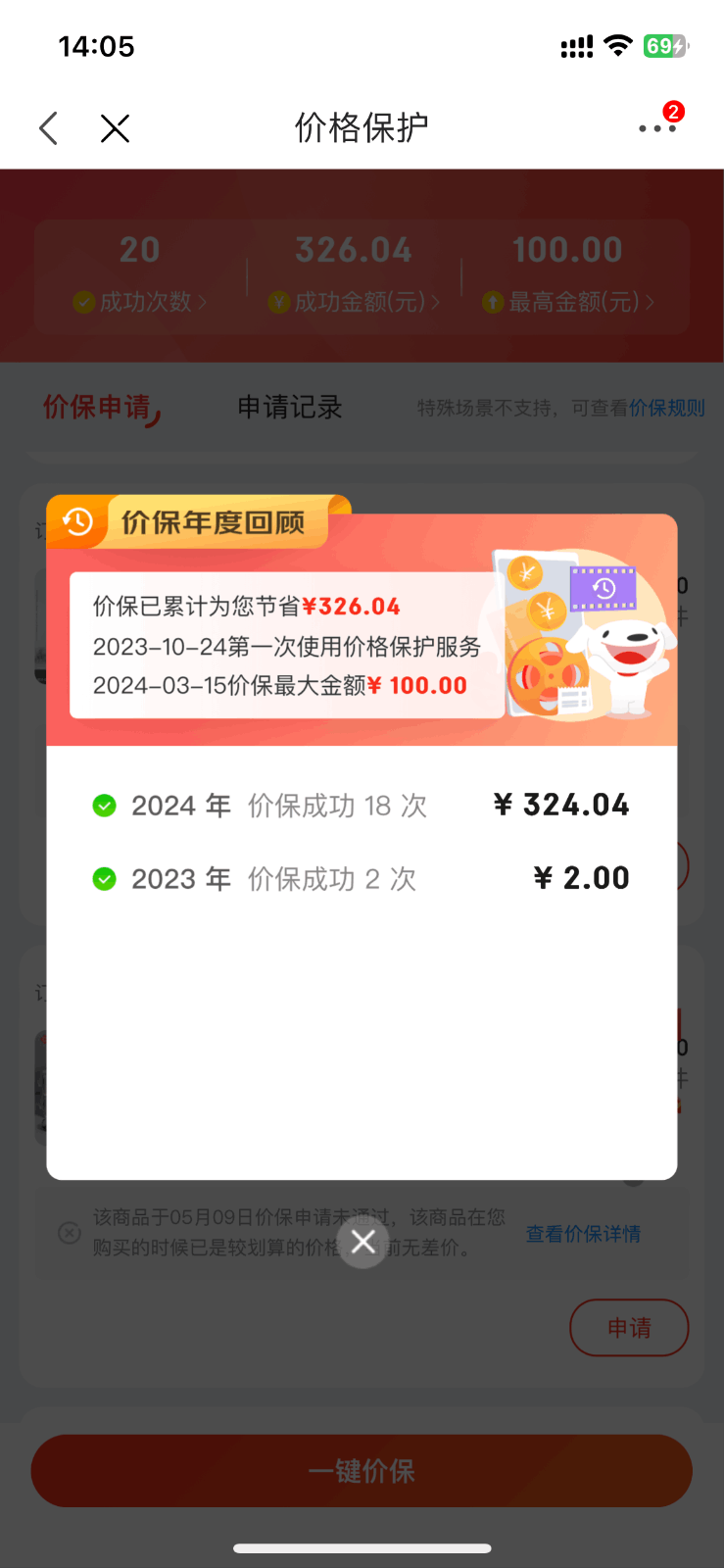
Task: Open the 价保规则 link
Action: tap(665, 408)
